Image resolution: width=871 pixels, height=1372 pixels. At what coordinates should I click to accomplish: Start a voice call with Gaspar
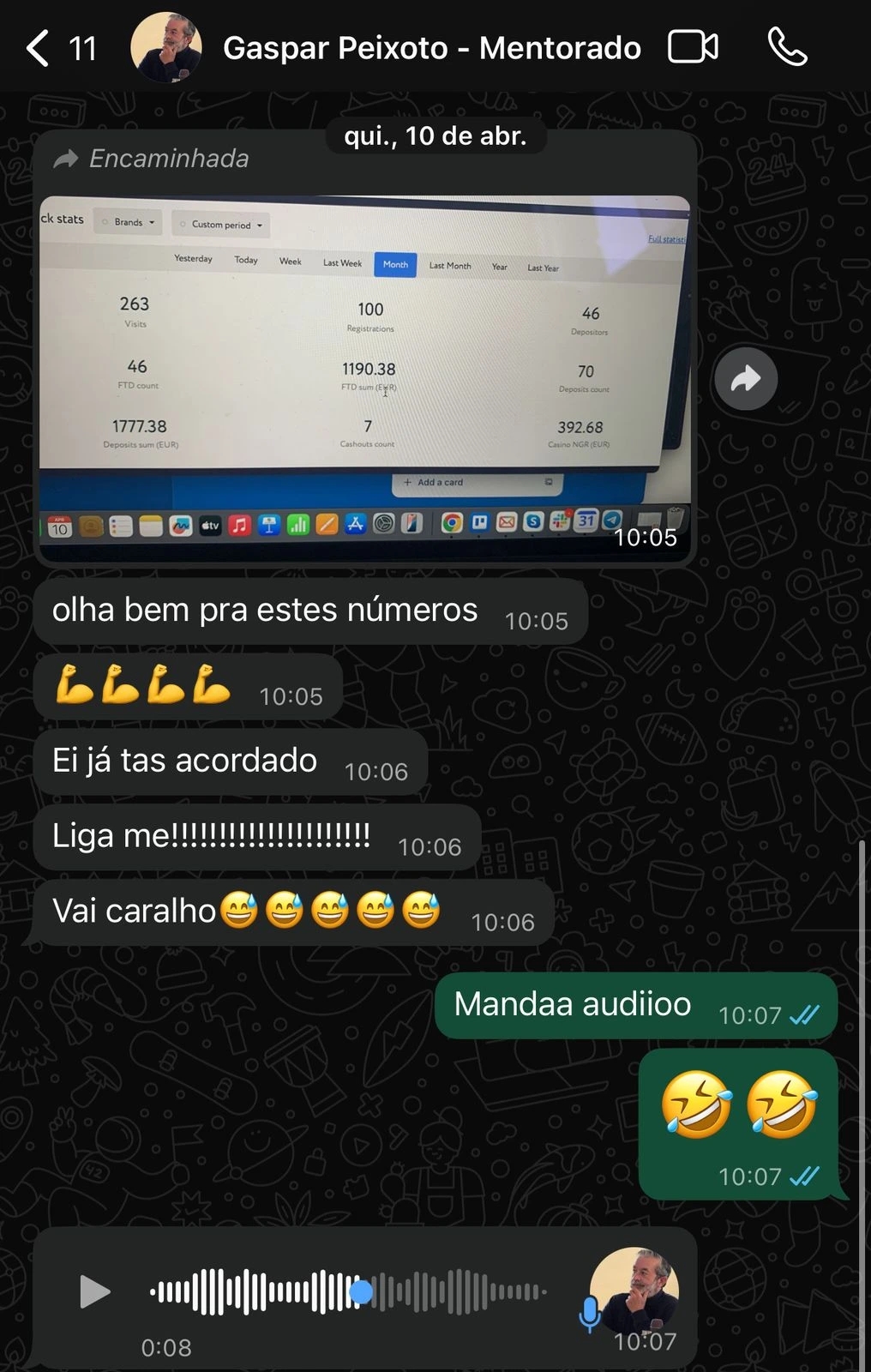click(x=787, y=47)
